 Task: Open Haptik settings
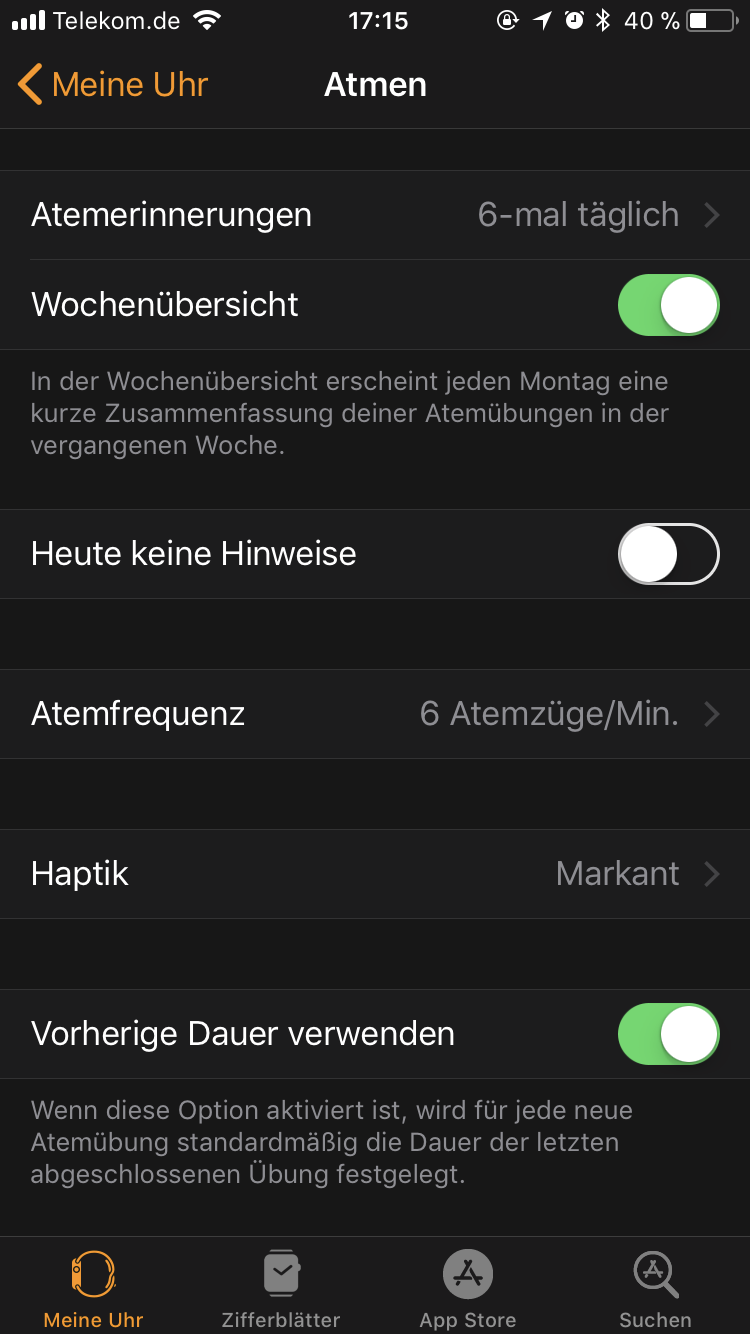375,874
